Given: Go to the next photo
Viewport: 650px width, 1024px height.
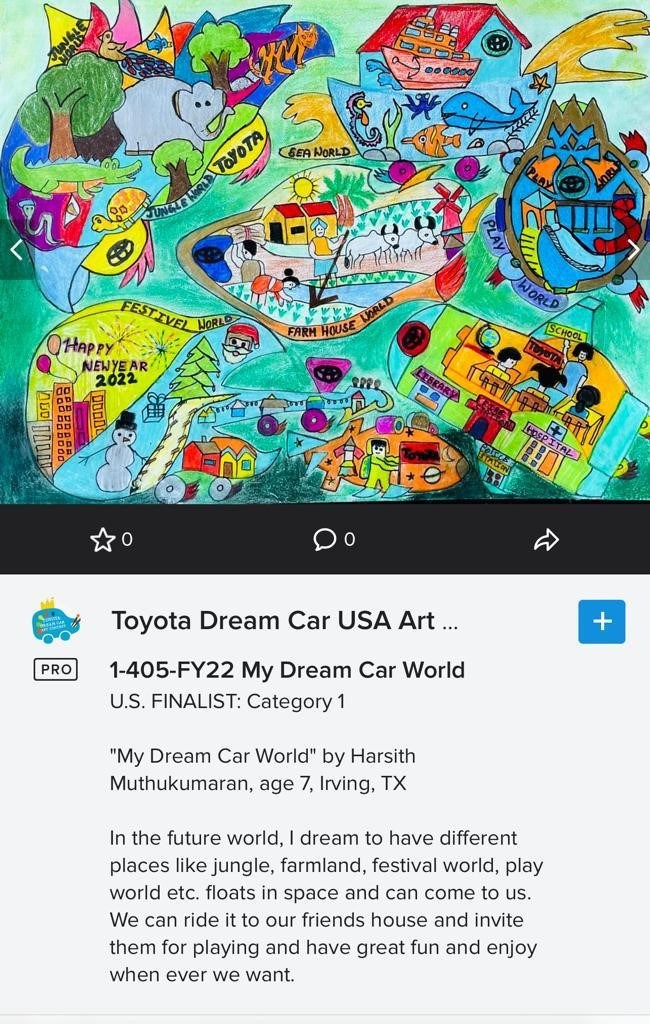Looking at the screenshot, I should pyautogui.click(x=634, y=250).
